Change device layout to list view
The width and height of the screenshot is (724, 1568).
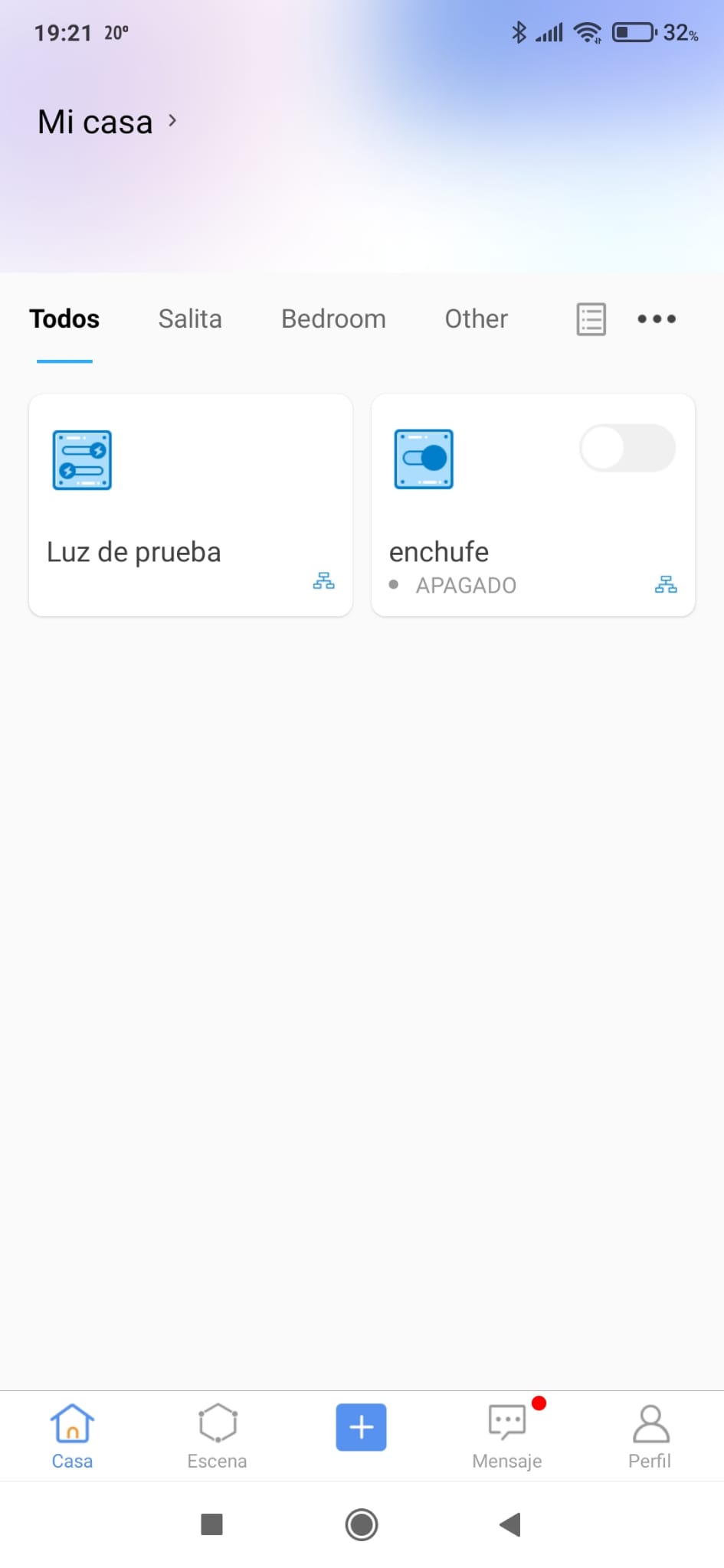coord(591,318)
